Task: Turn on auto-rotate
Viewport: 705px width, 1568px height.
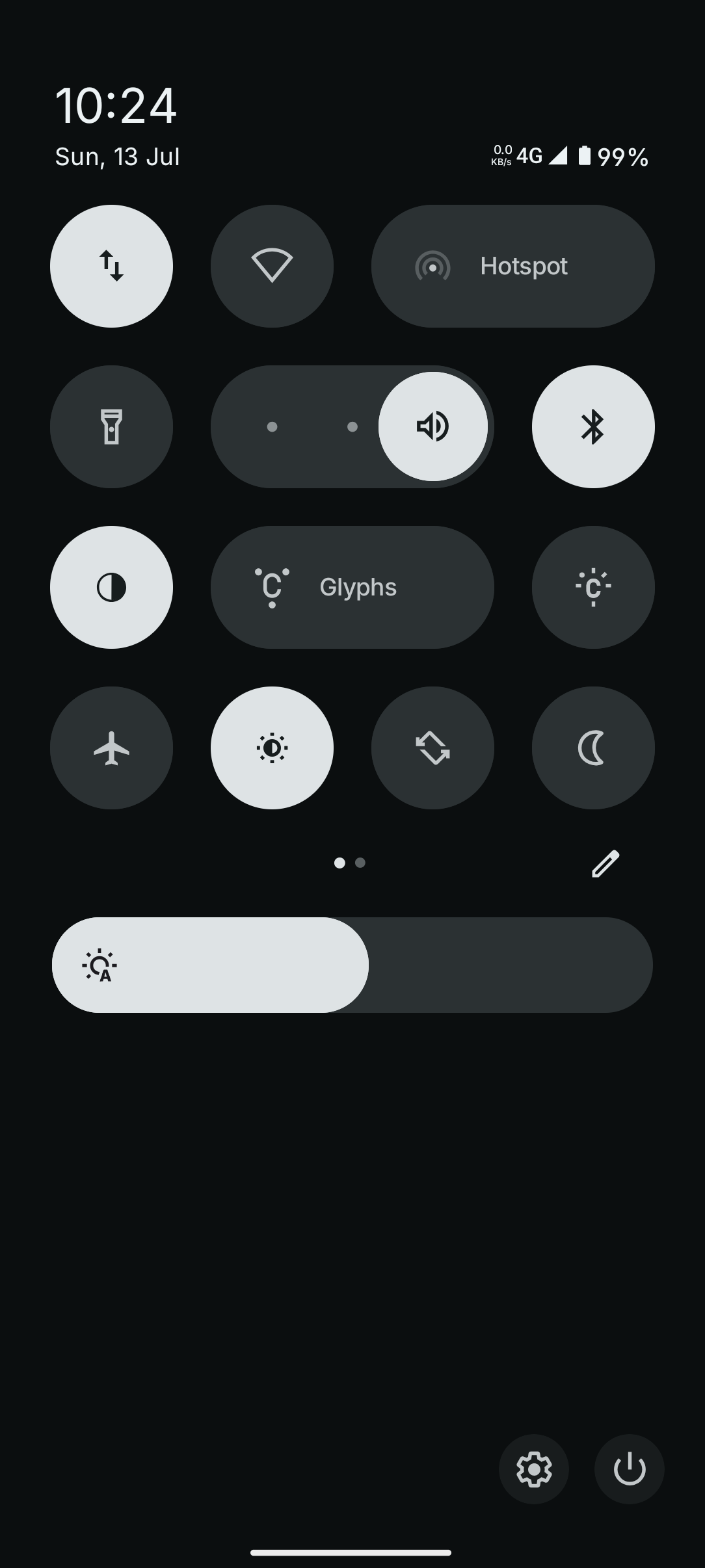Action: [432, 748]
